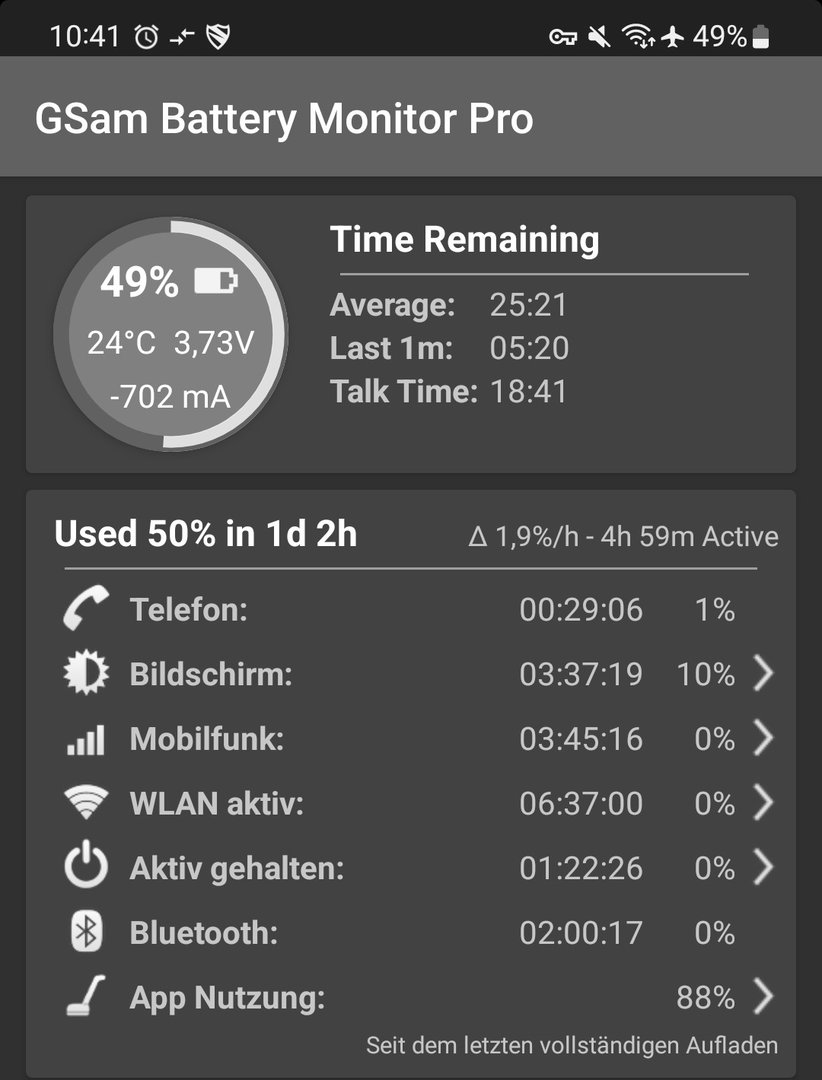Expand the App Nutzung breakdown

coord(763,997)
